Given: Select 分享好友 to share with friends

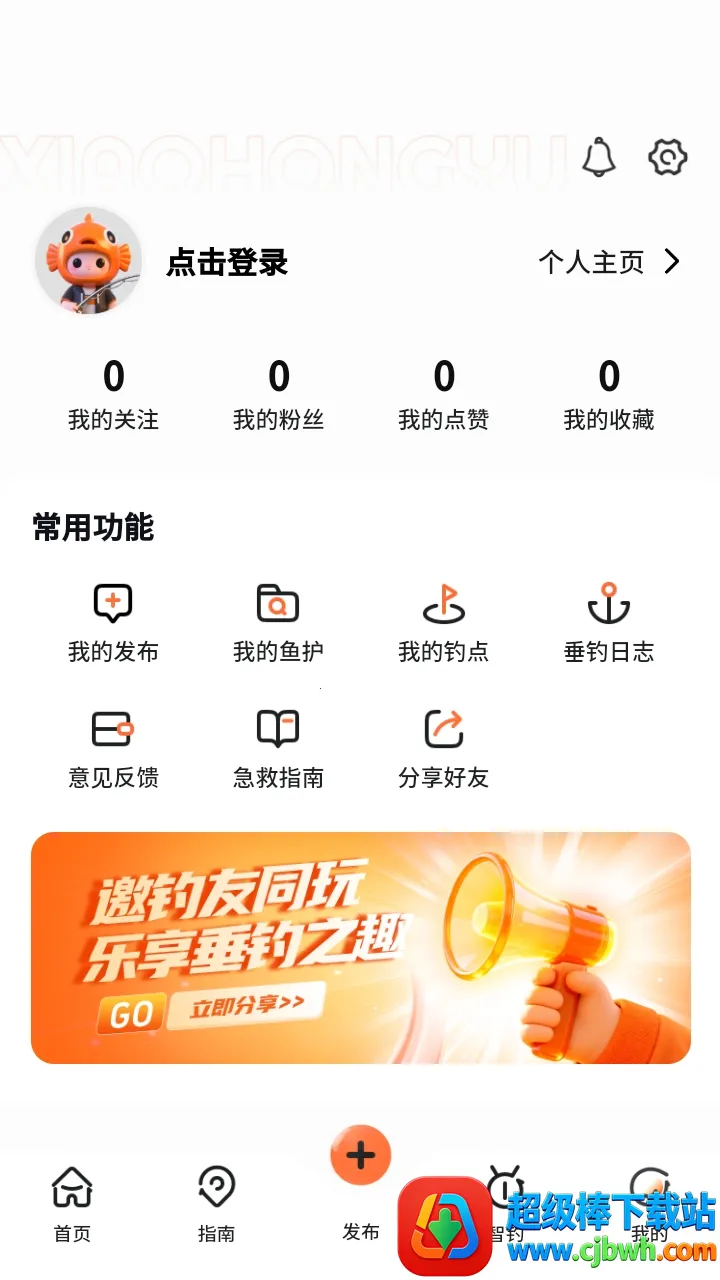Looking at the screenshot, I should point(444,749).
